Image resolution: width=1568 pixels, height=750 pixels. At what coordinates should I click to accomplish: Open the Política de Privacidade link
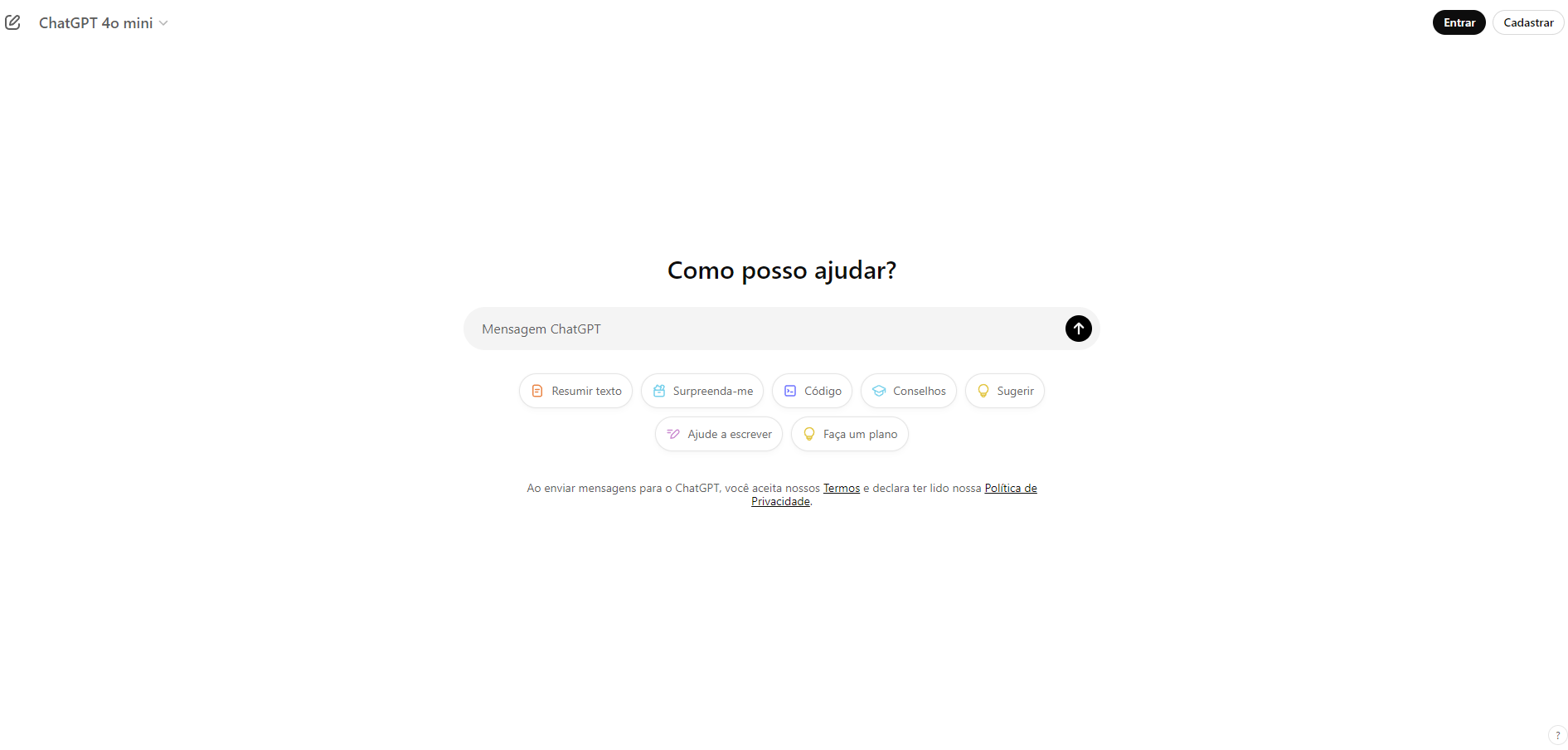click(1010, 488)
